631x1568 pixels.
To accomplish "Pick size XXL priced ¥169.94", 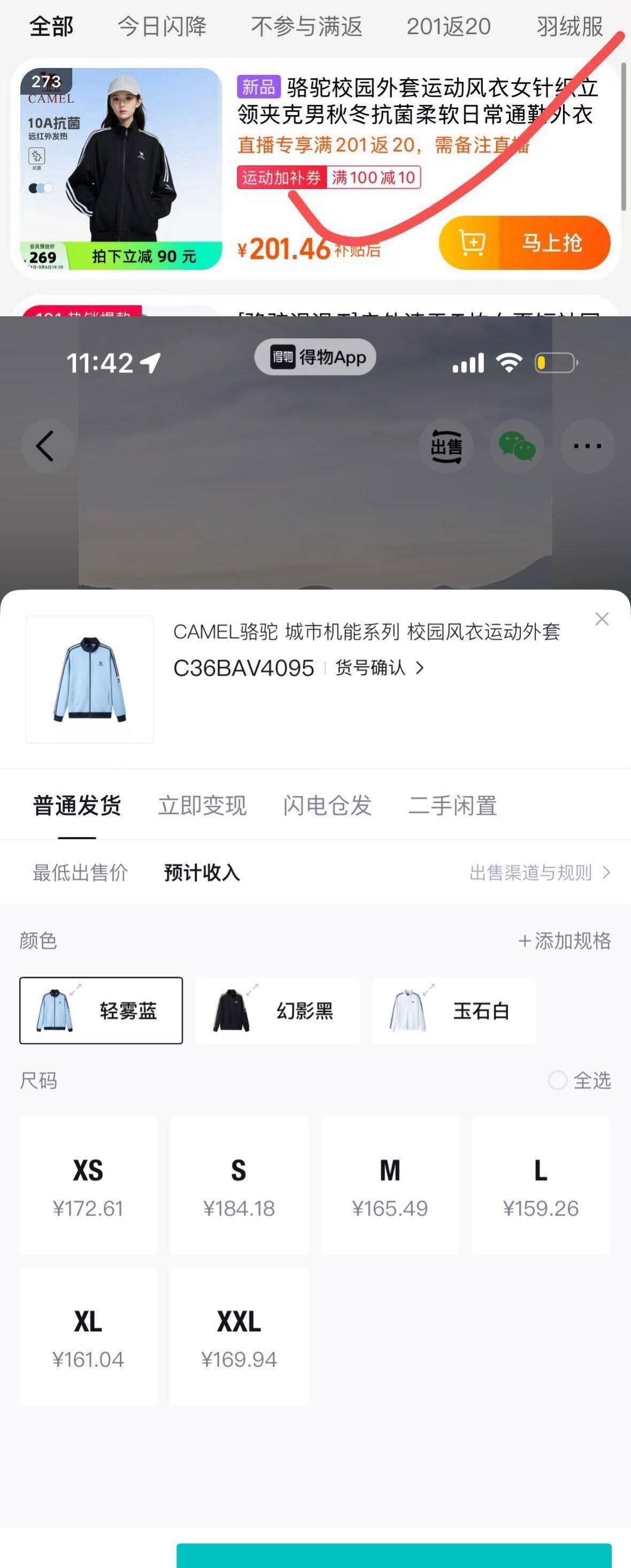I will (239, 1336).
